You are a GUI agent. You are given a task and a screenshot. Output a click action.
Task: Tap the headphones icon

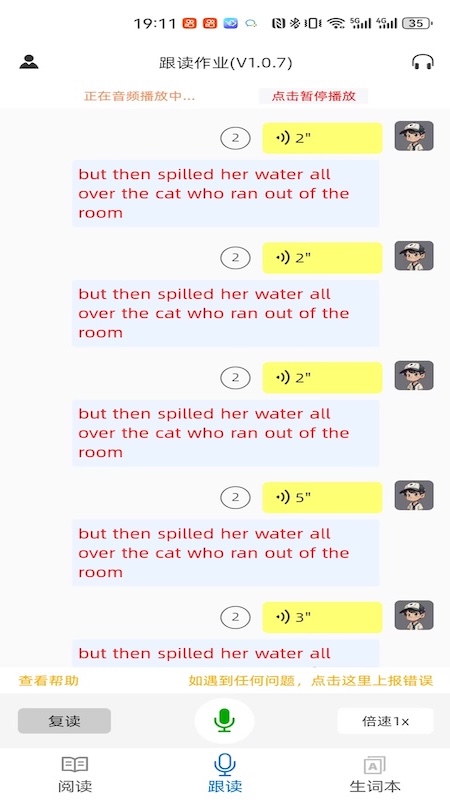pyautogui.click(x=422, y=62)
